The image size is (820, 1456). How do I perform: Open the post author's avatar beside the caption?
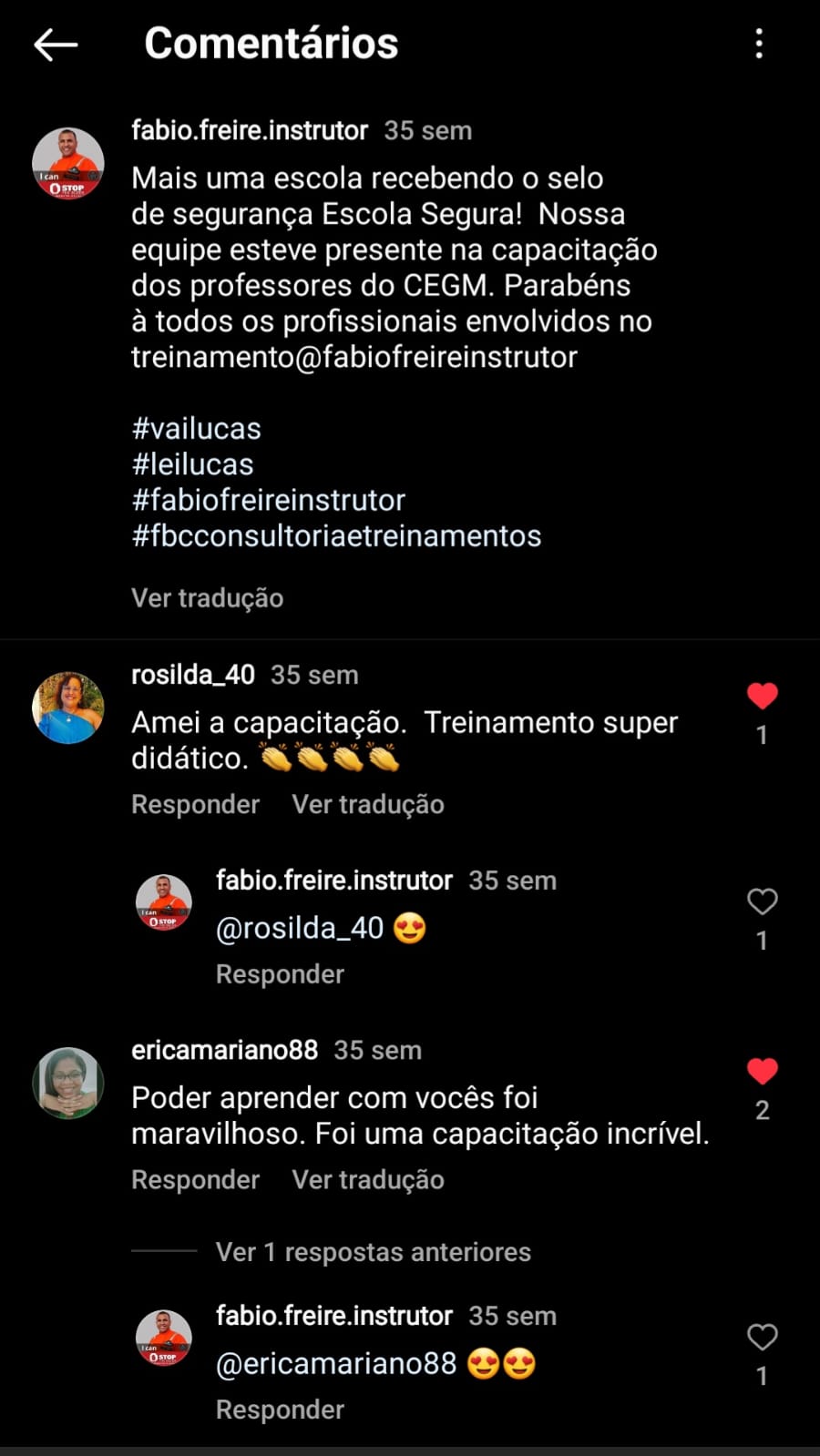coord(68,164)
